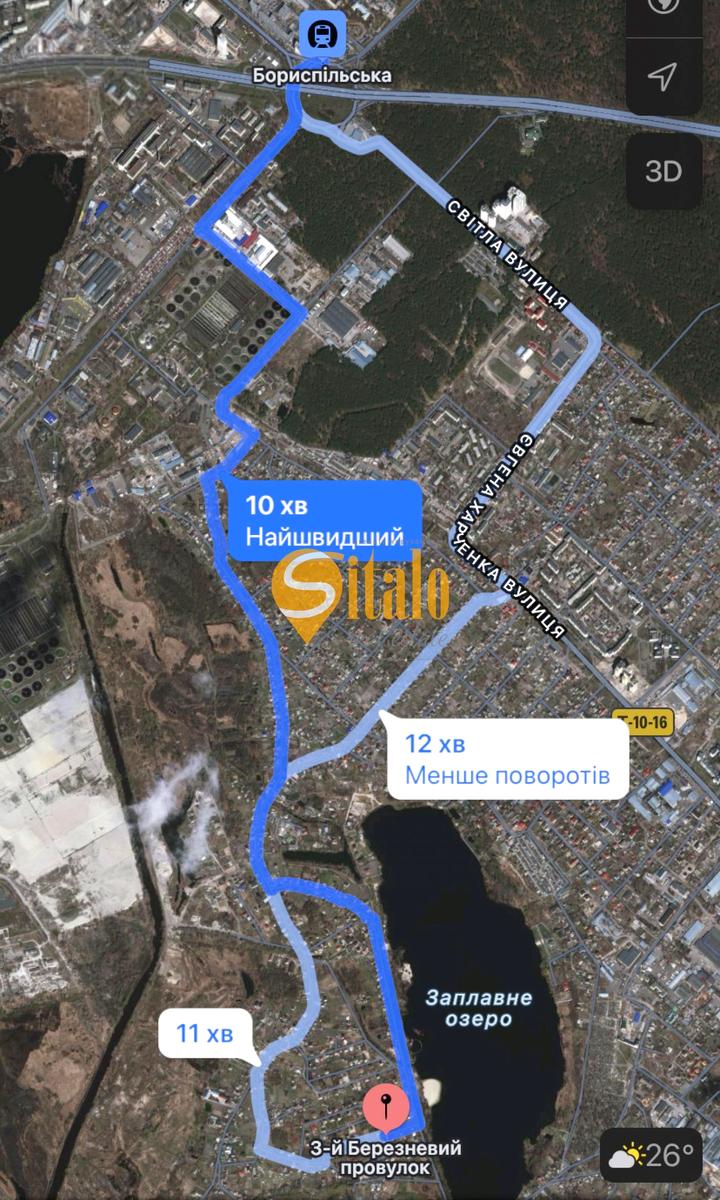Switch the map to 3D view
The image size is (720, 1200).
click(x=663, y=171)
